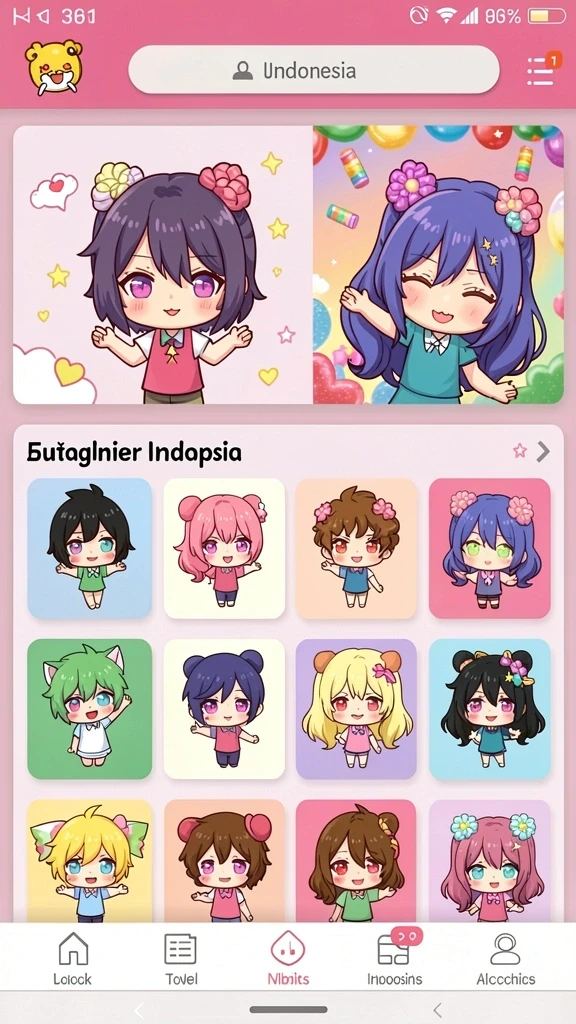Viewport: 576px width, 1024px height.
Task: Go to the Alccchics profile tab
Action: click(x=505, y=958)
